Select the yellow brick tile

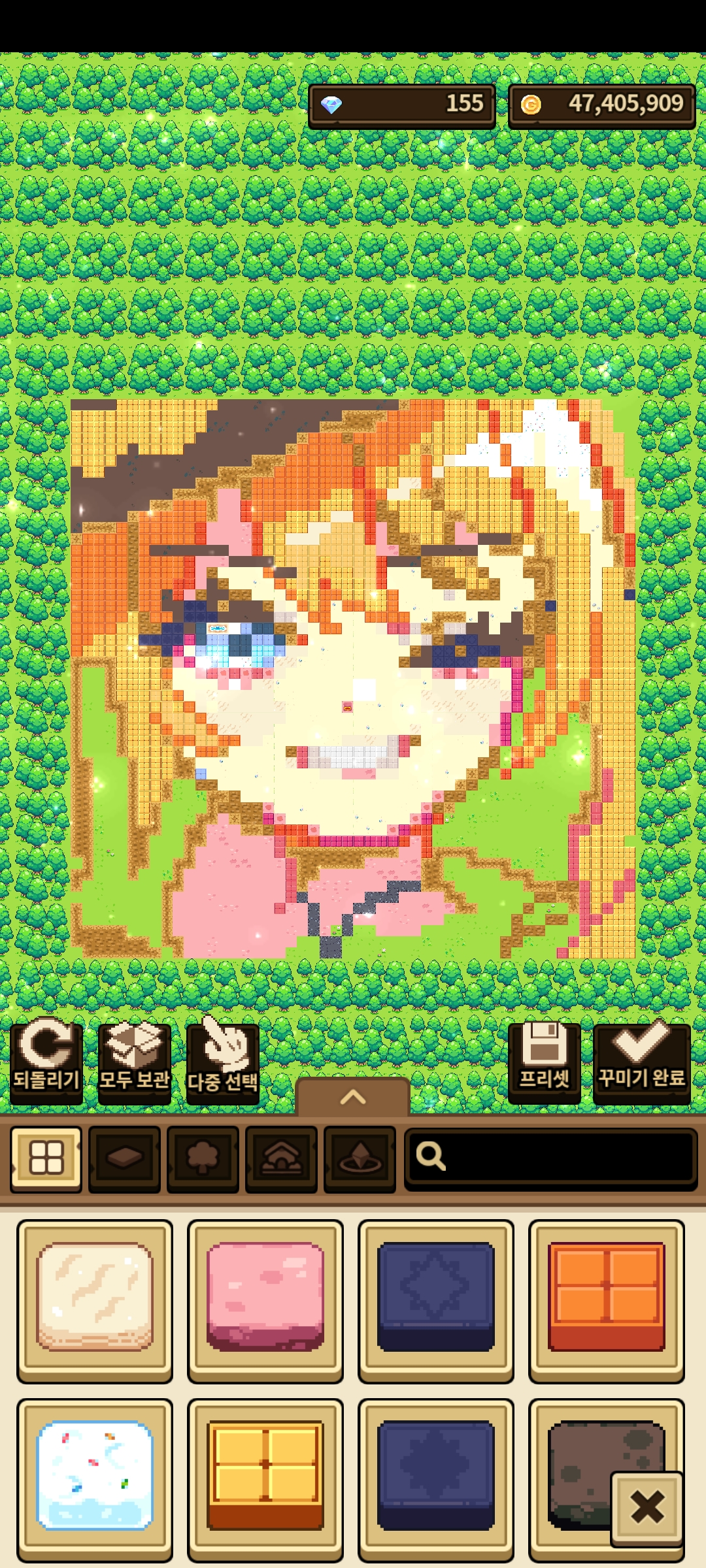pos(265,1478)
